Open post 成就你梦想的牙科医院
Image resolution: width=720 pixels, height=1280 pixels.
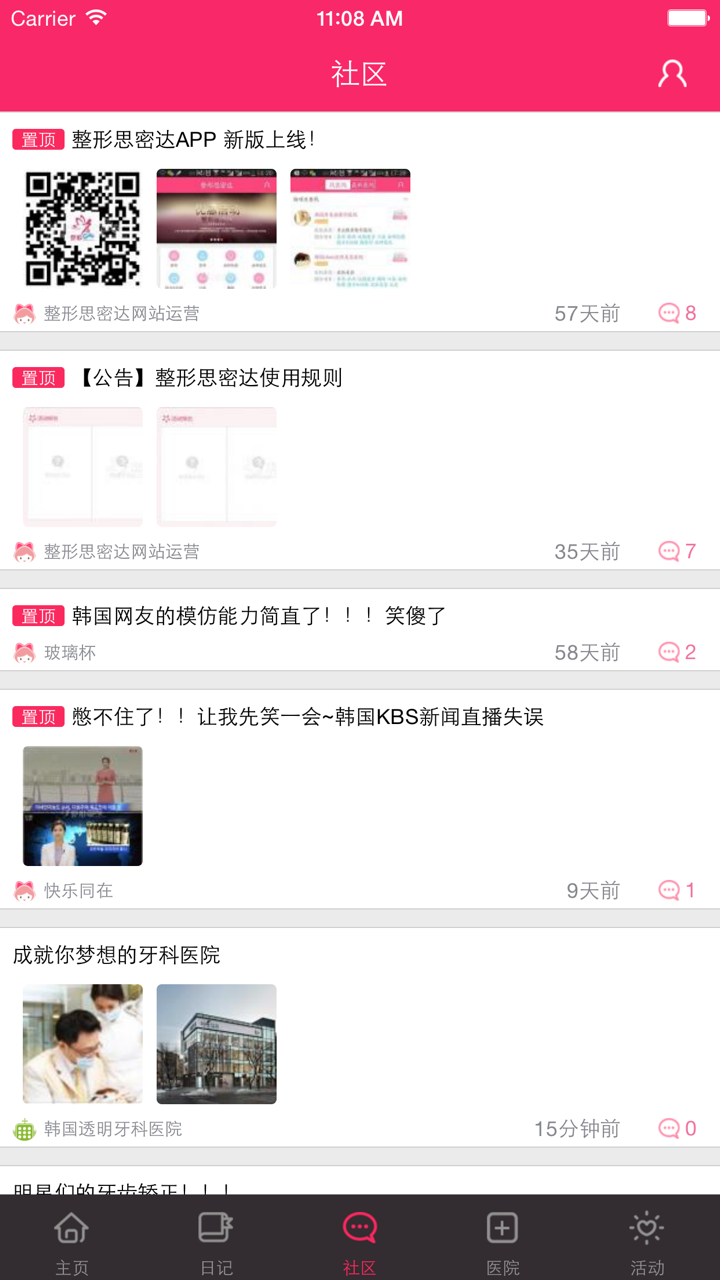tap(120, 955)
